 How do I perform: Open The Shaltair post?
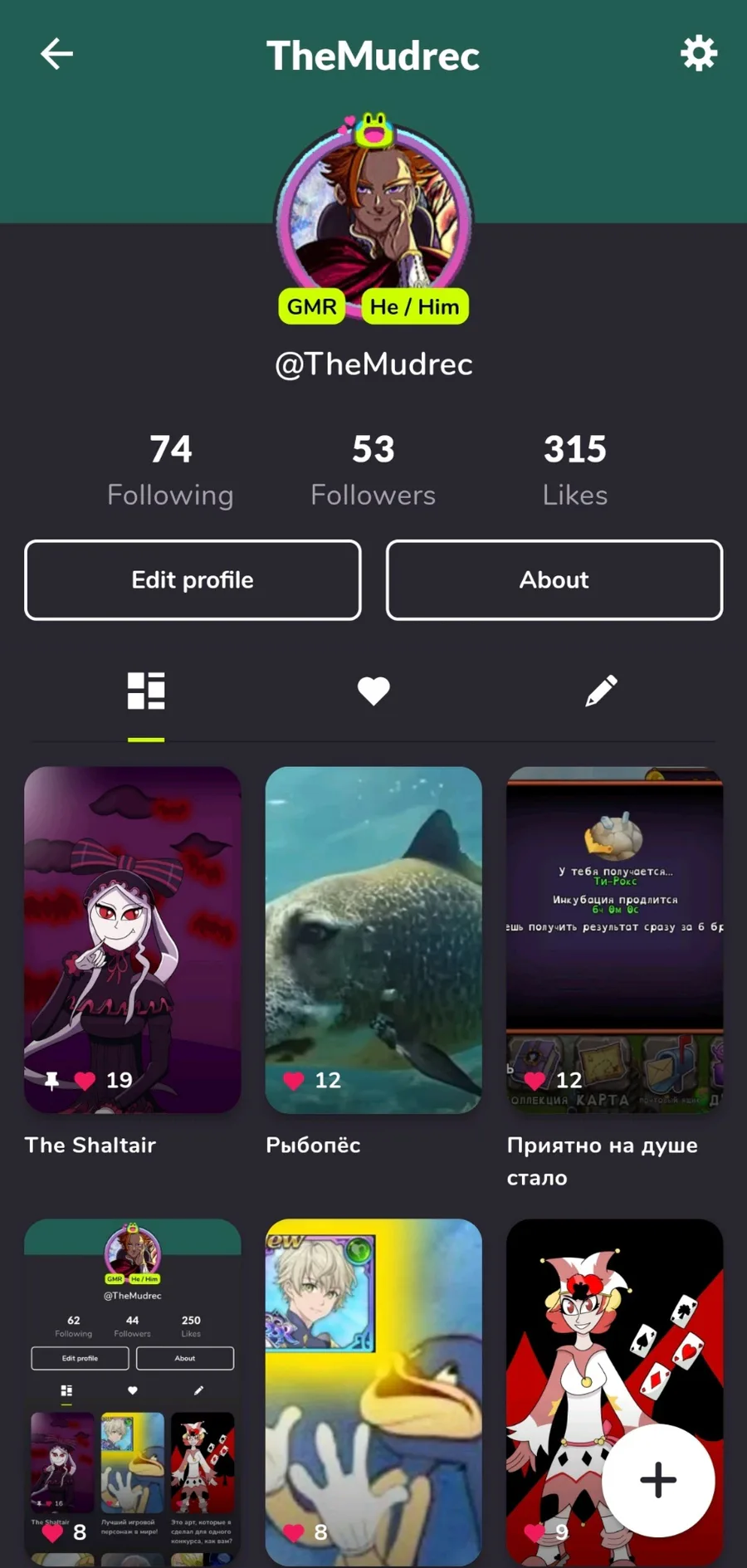click(x=133, y=938)
